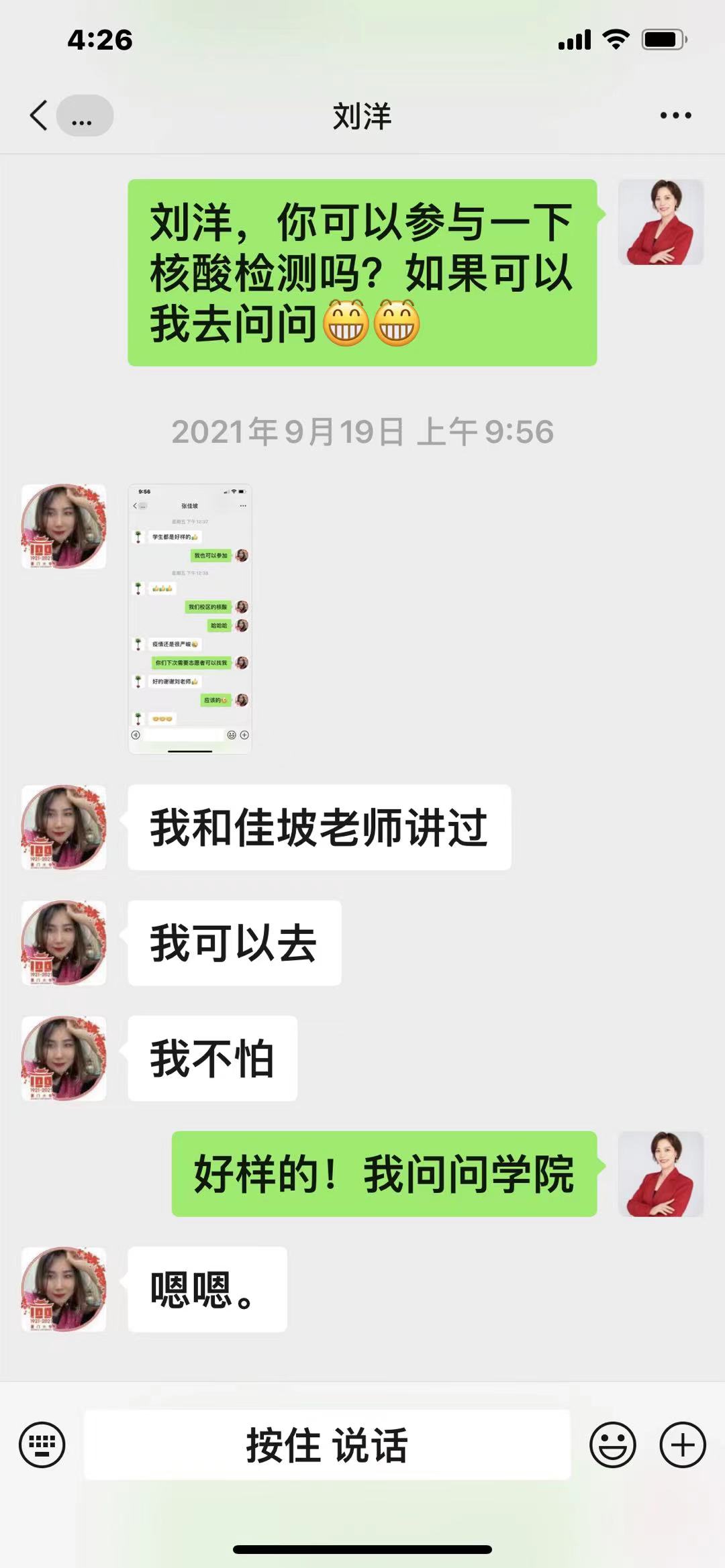
Task: Tap the 按住 说话 voice button
Action: [327, 1445]
